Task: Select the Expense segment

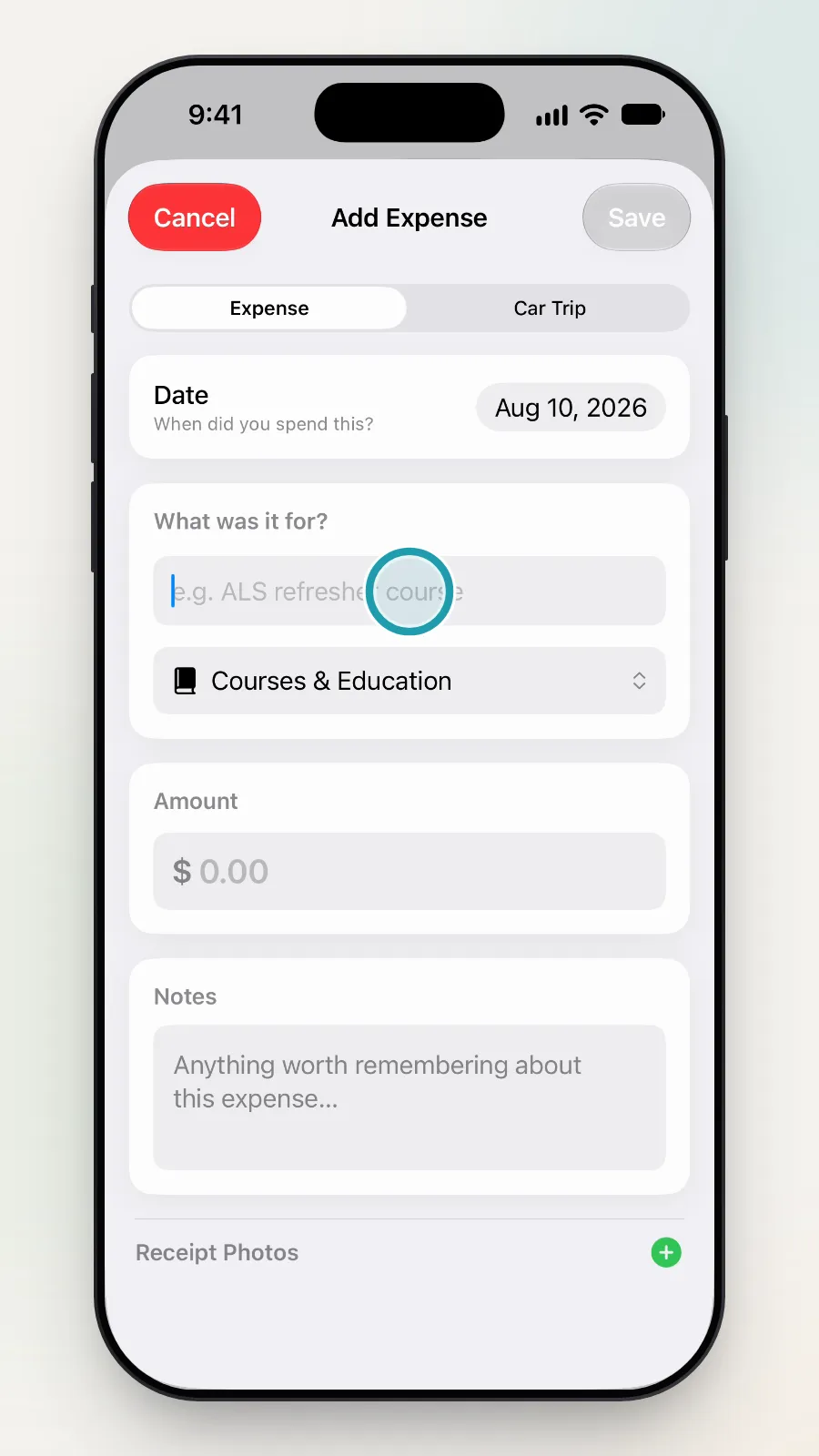Action: 269,308
